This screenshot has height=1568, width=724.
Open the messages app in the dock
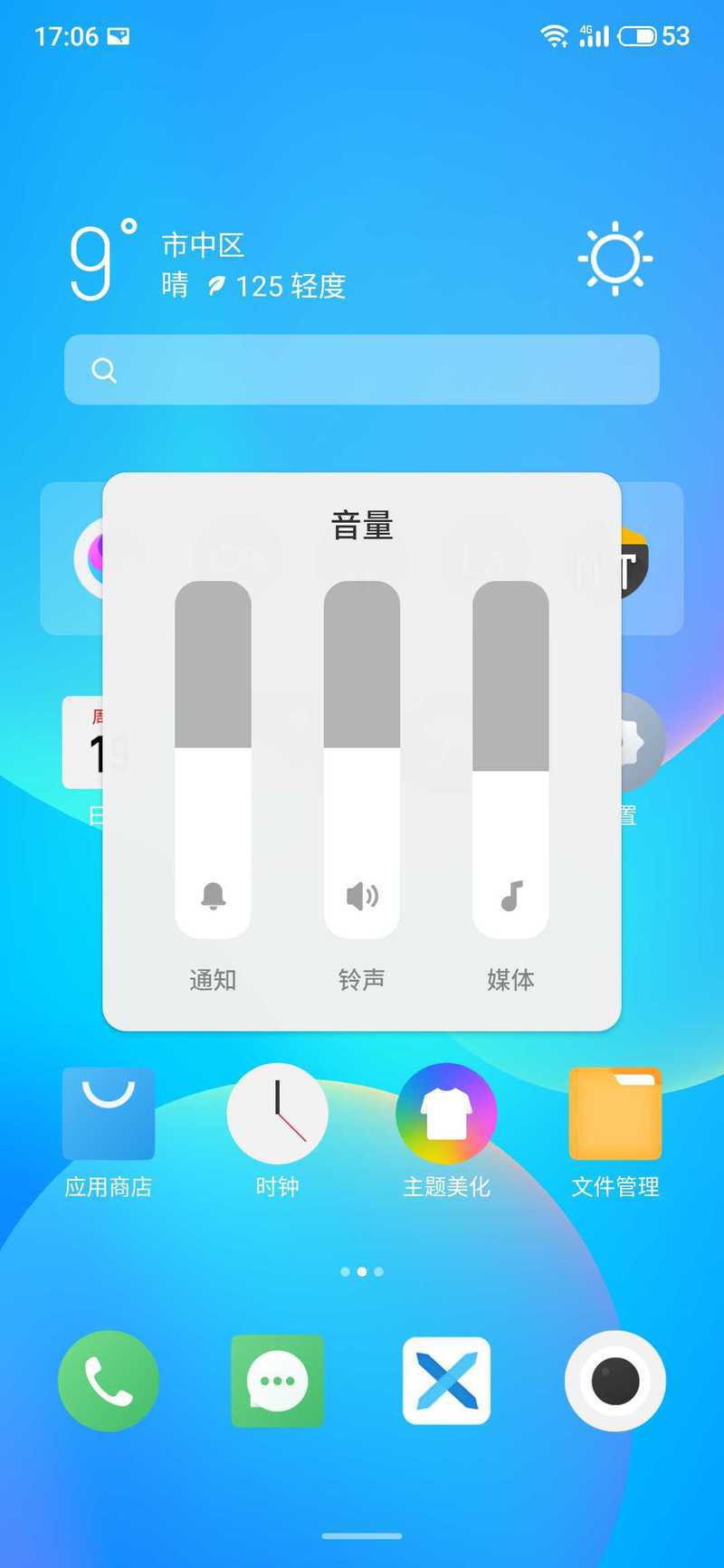pos(277,1381)
